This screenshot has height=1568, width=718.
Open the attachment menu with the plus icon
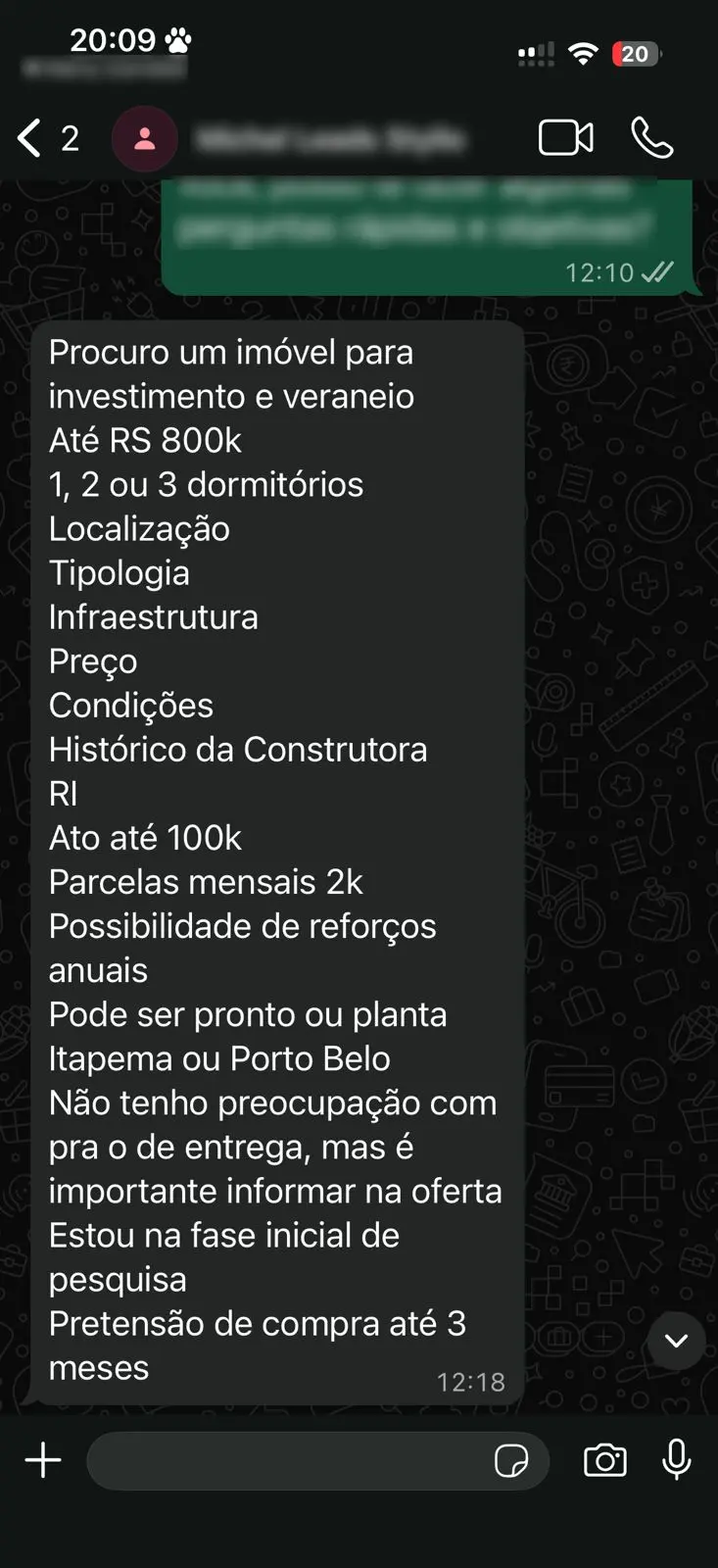(x=41, y=1460)
